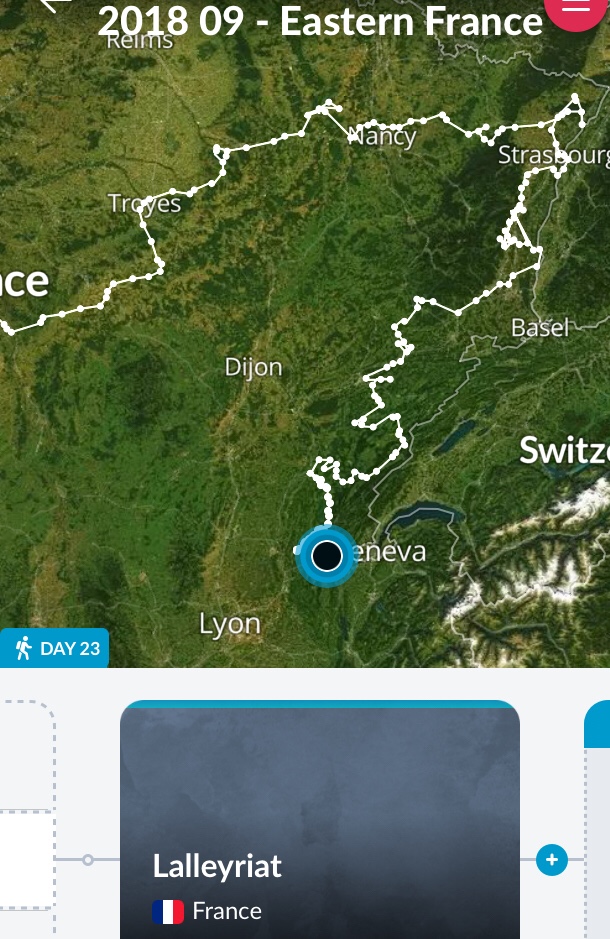This screenshot has height=939, width=610.
Task: Open the red hamburger menu
Action: (x=578, y=8)
